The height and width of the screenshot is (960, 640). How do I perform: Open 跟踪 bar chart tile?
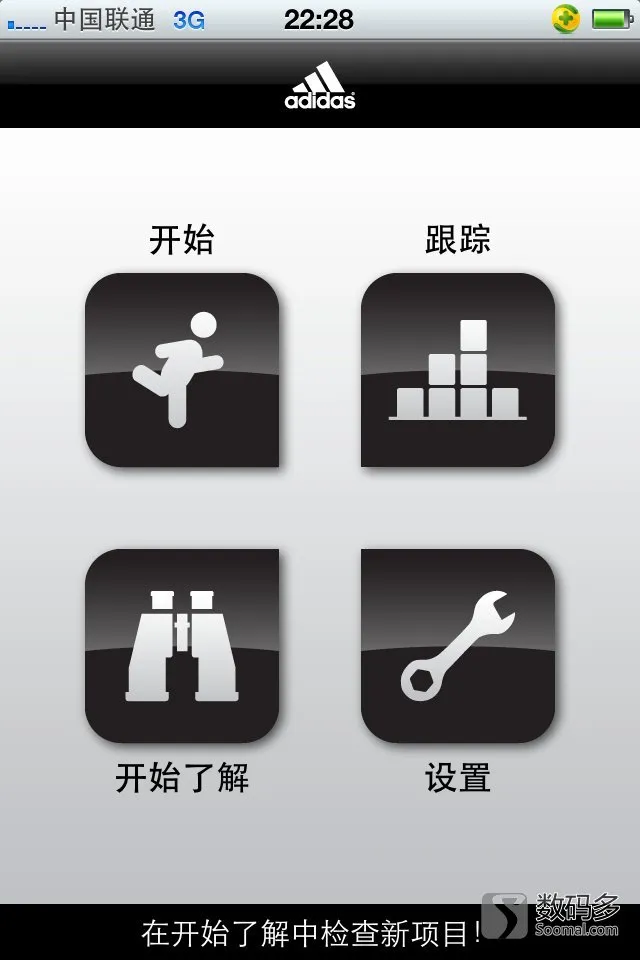(457, 370)
